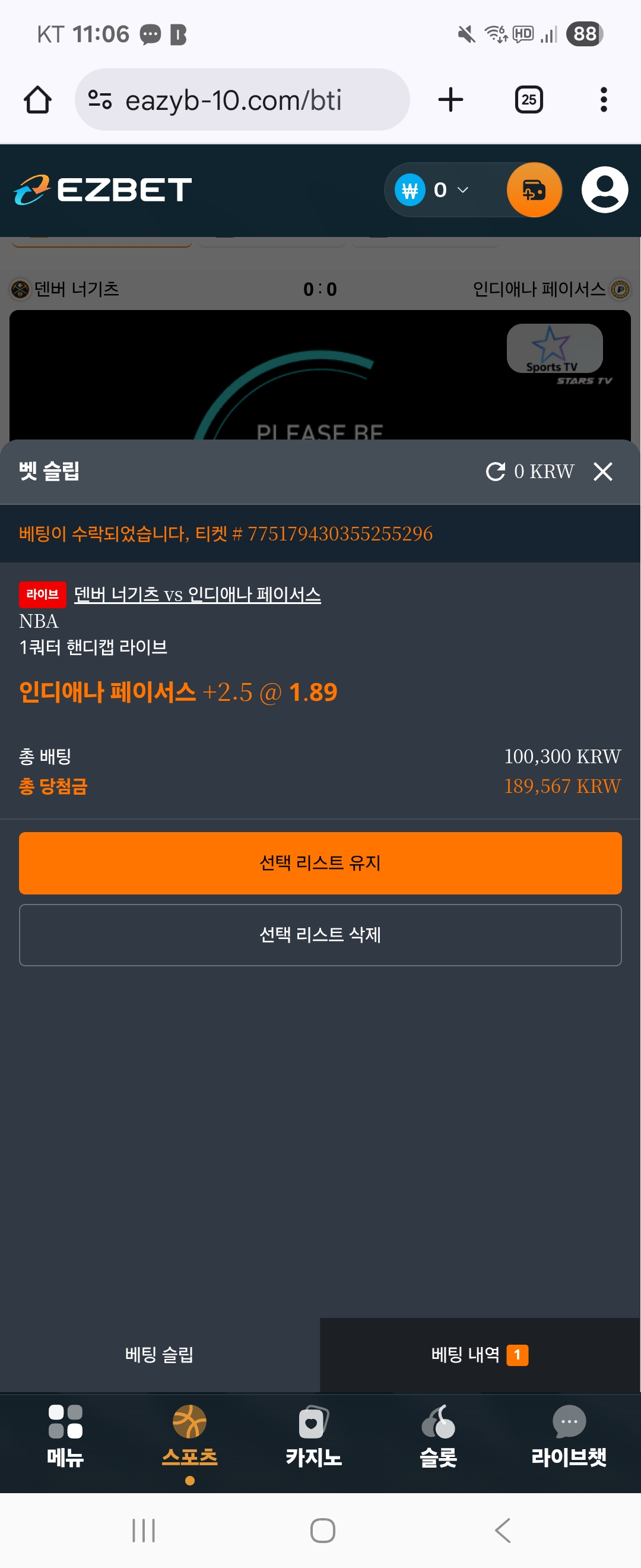Go to the 스포츠 section

pos(189,1437)
